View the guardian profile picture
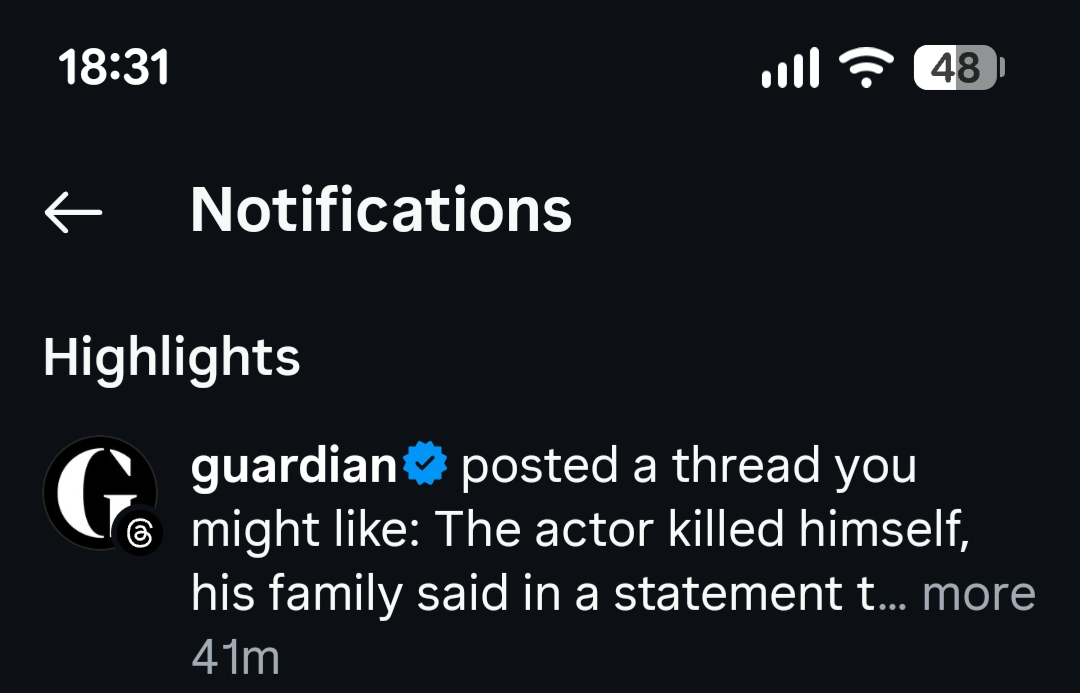This screenshot has width=1080, height=693. 100,493
